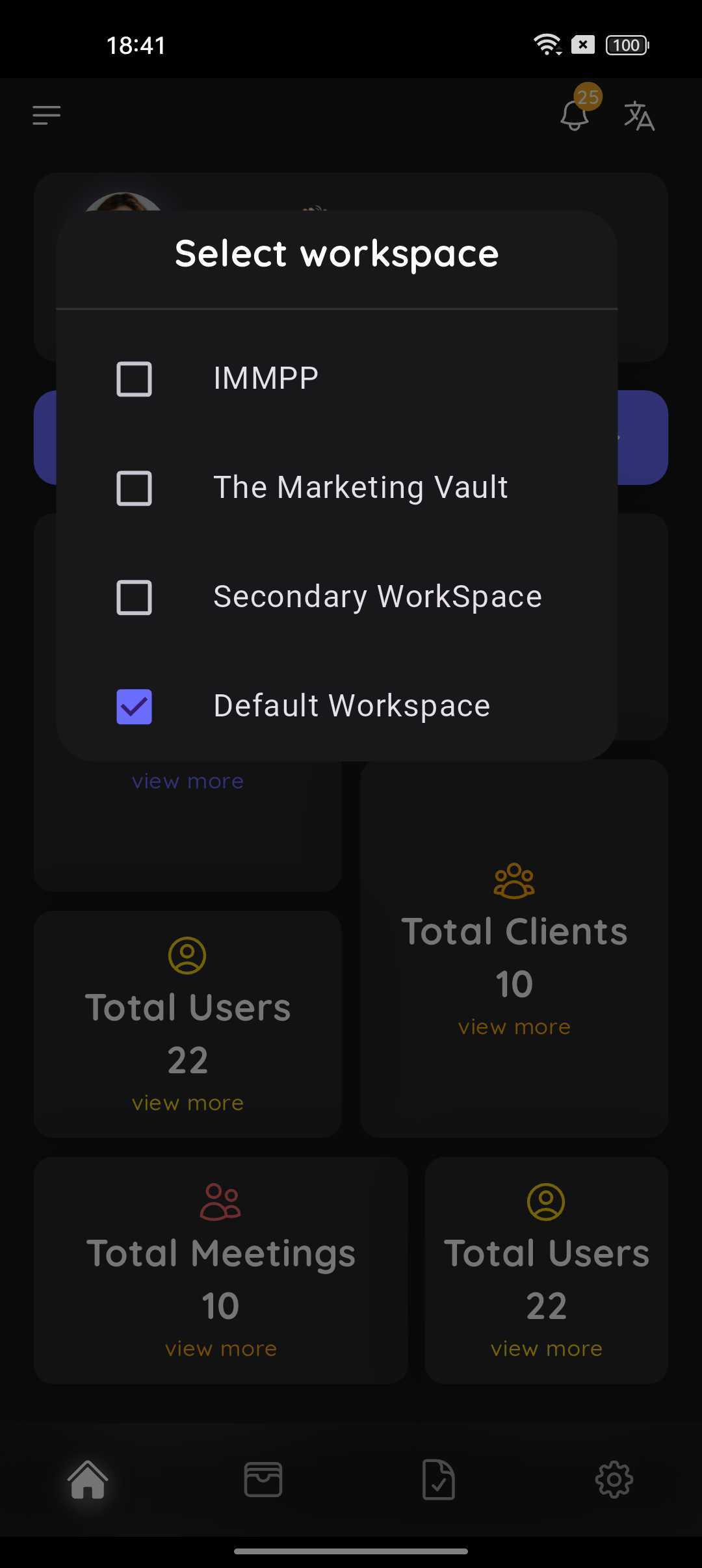Tap the wallet icon in bottom navigation

pos(263,1480)
